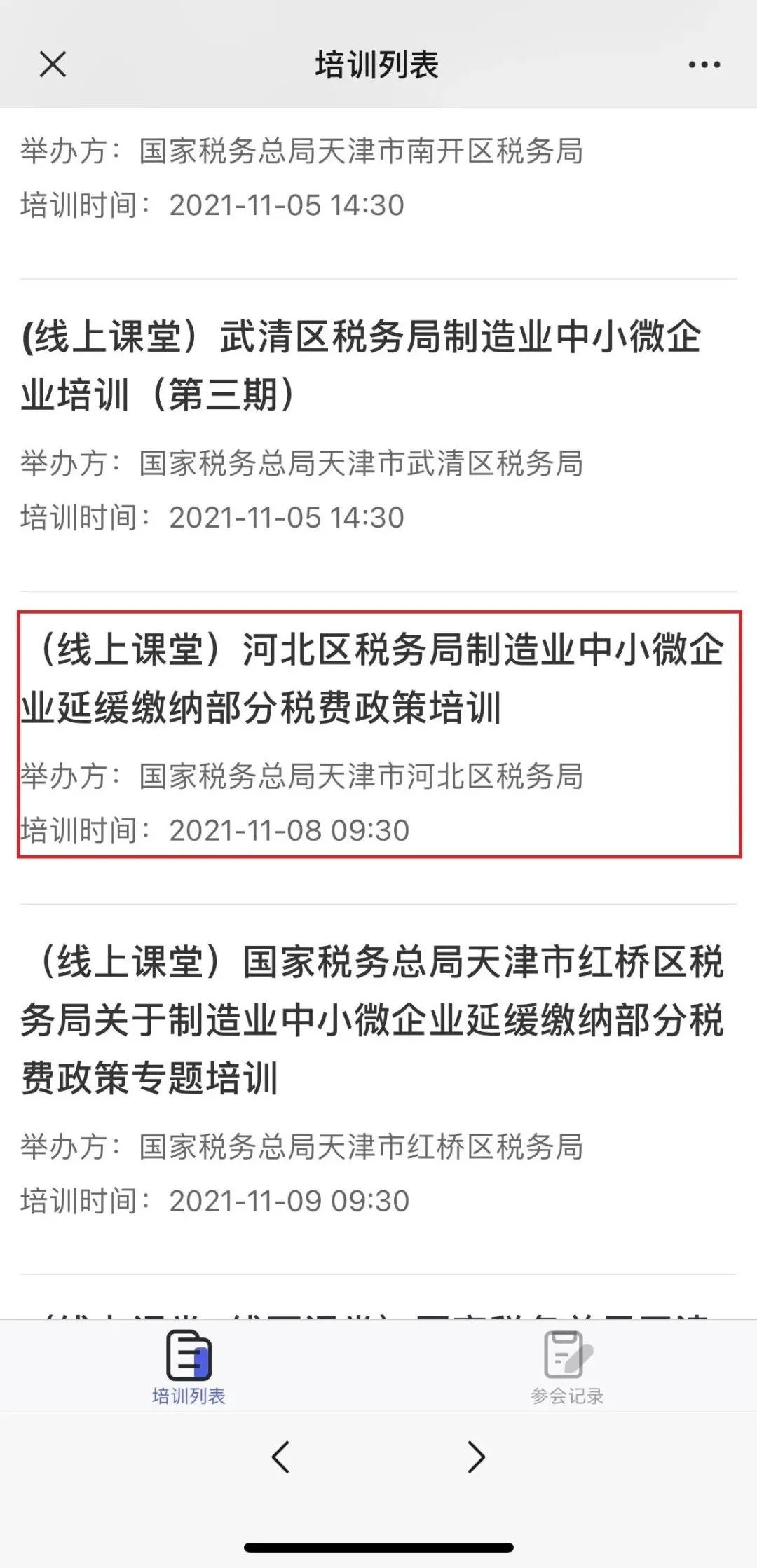Go forward with the right arrow

[476, 1458]
